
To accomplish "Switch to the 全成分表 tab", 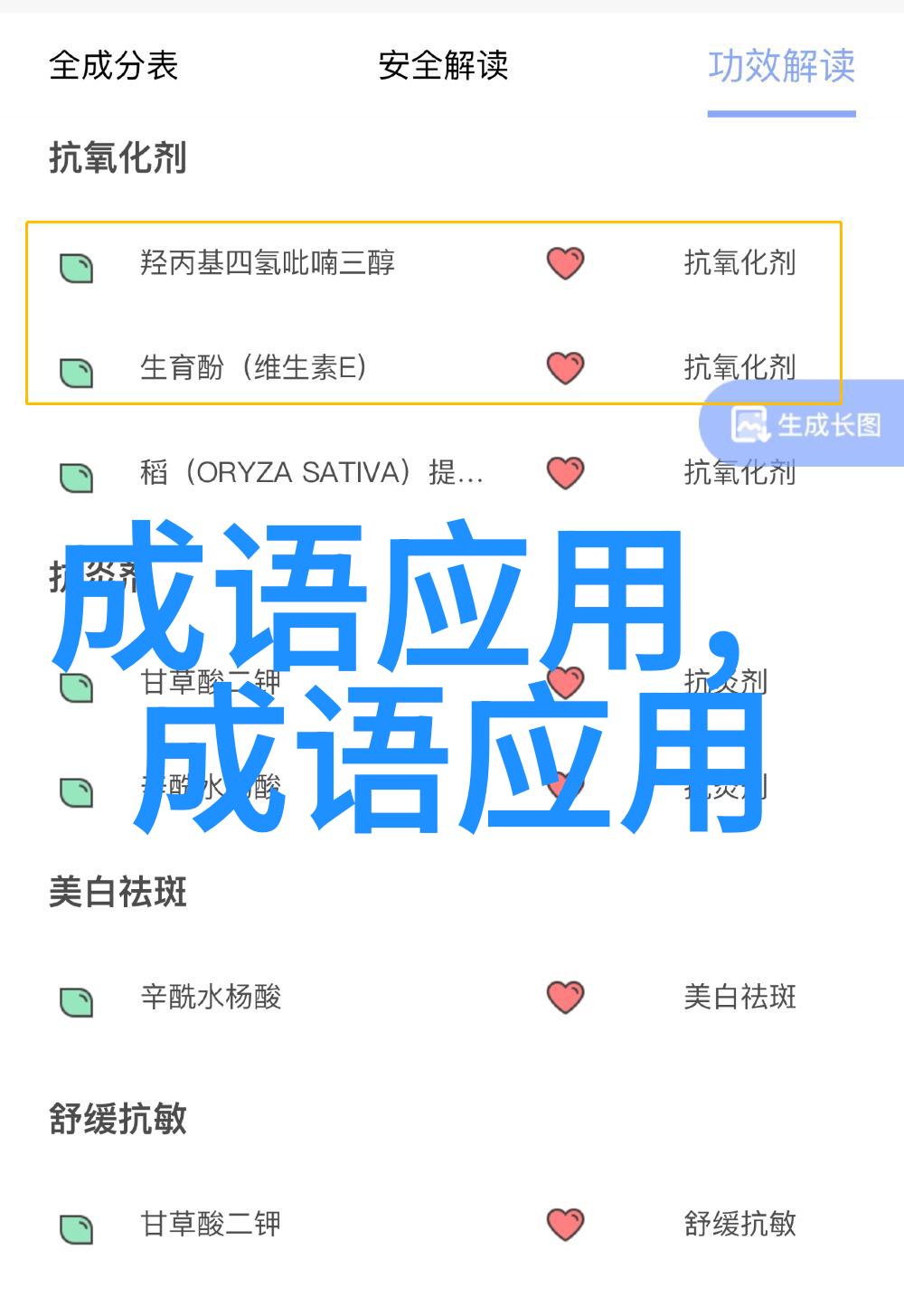I will pos(114,66).
